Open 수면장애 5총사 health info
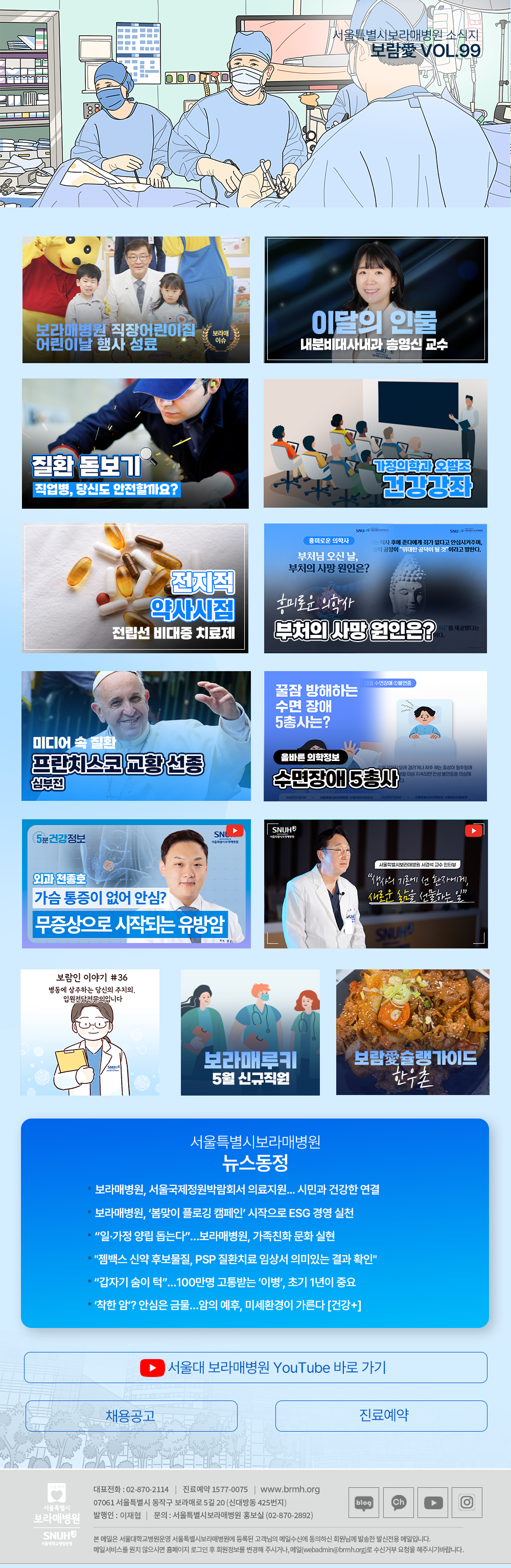The image size is (511, 1568). (x=375, y=735)
